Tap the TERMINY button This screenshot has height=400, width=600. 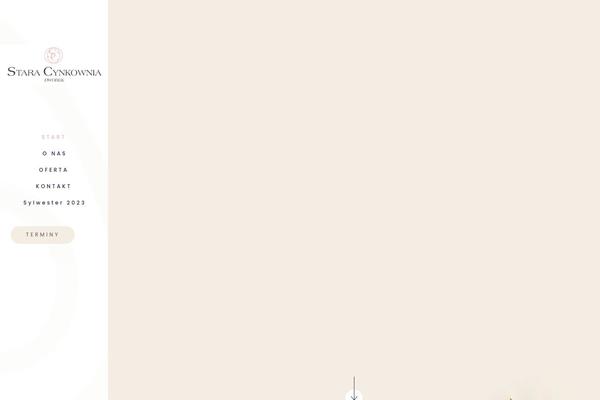(43, 235)
